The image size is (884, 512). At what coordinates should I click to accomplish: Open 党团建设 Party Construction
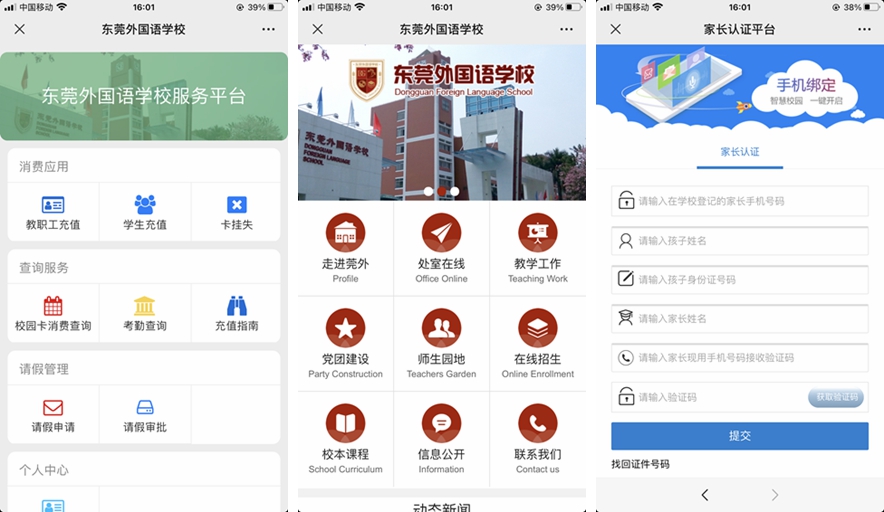[345, 343]
